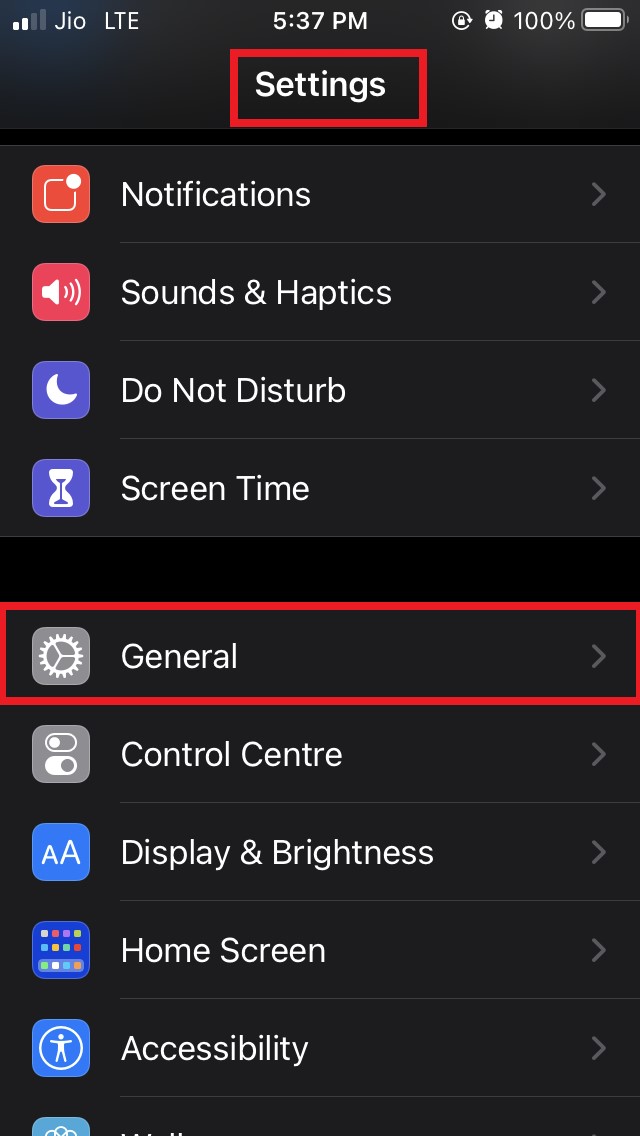
Task: Open Do Not Disturb settings
Action: coord(320,390)
